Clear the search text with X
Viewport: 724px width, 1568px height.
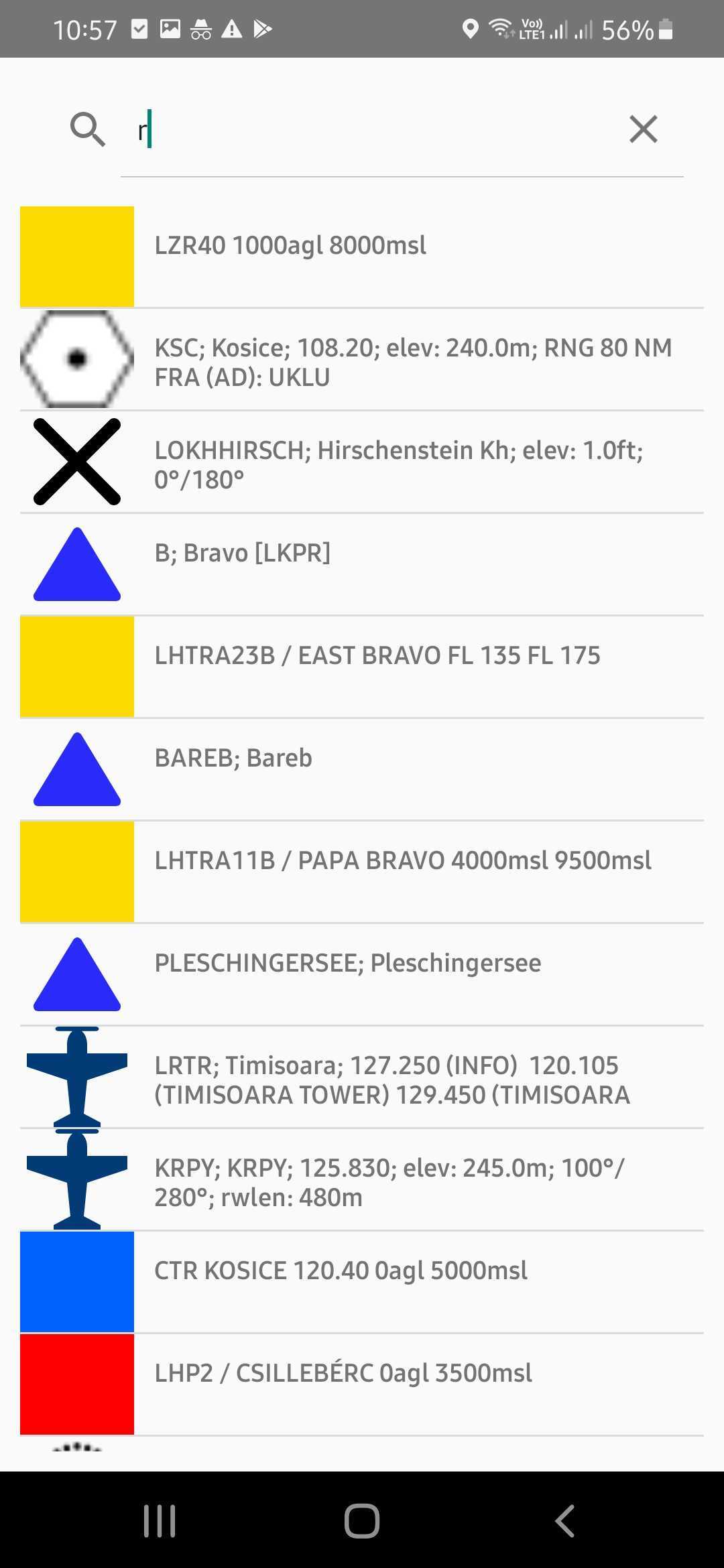pyautogui.click(x=643, y=129)
